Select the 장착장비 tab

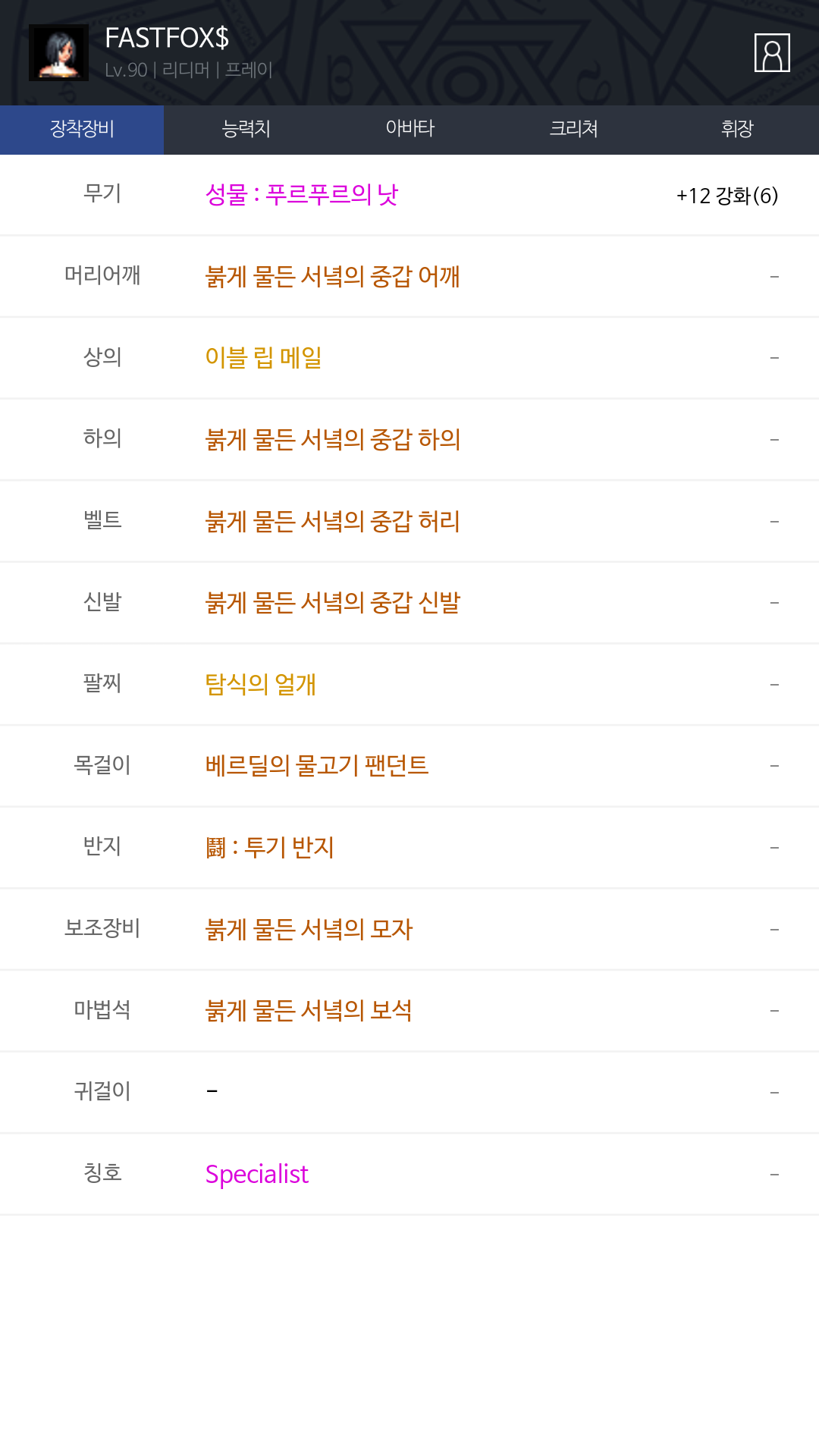point(82,129)
